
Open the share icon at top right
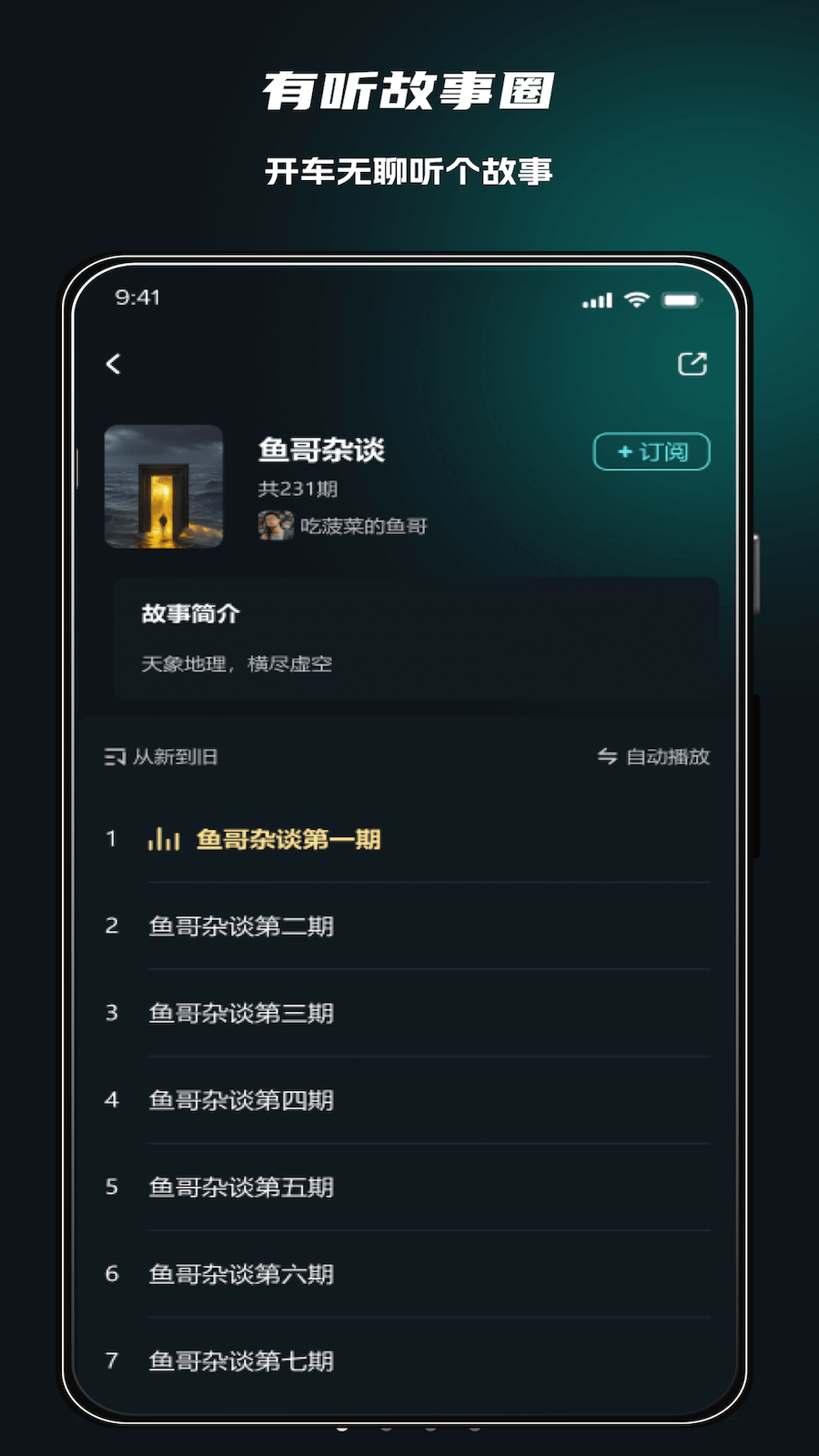[x=692, y=363]
